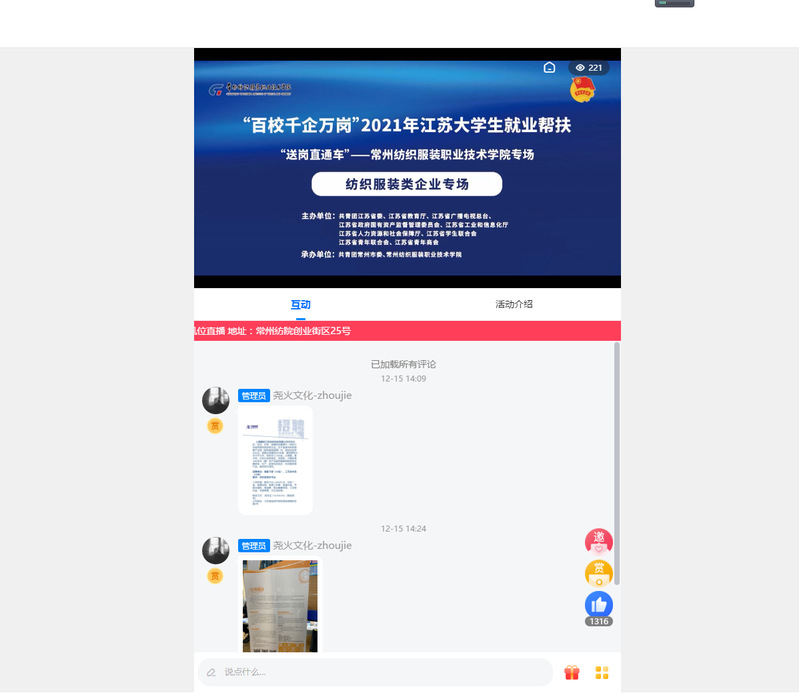Open the document image posted at 14:09
This screenshot has height=693, width=799.
click(x=275, y=460)
